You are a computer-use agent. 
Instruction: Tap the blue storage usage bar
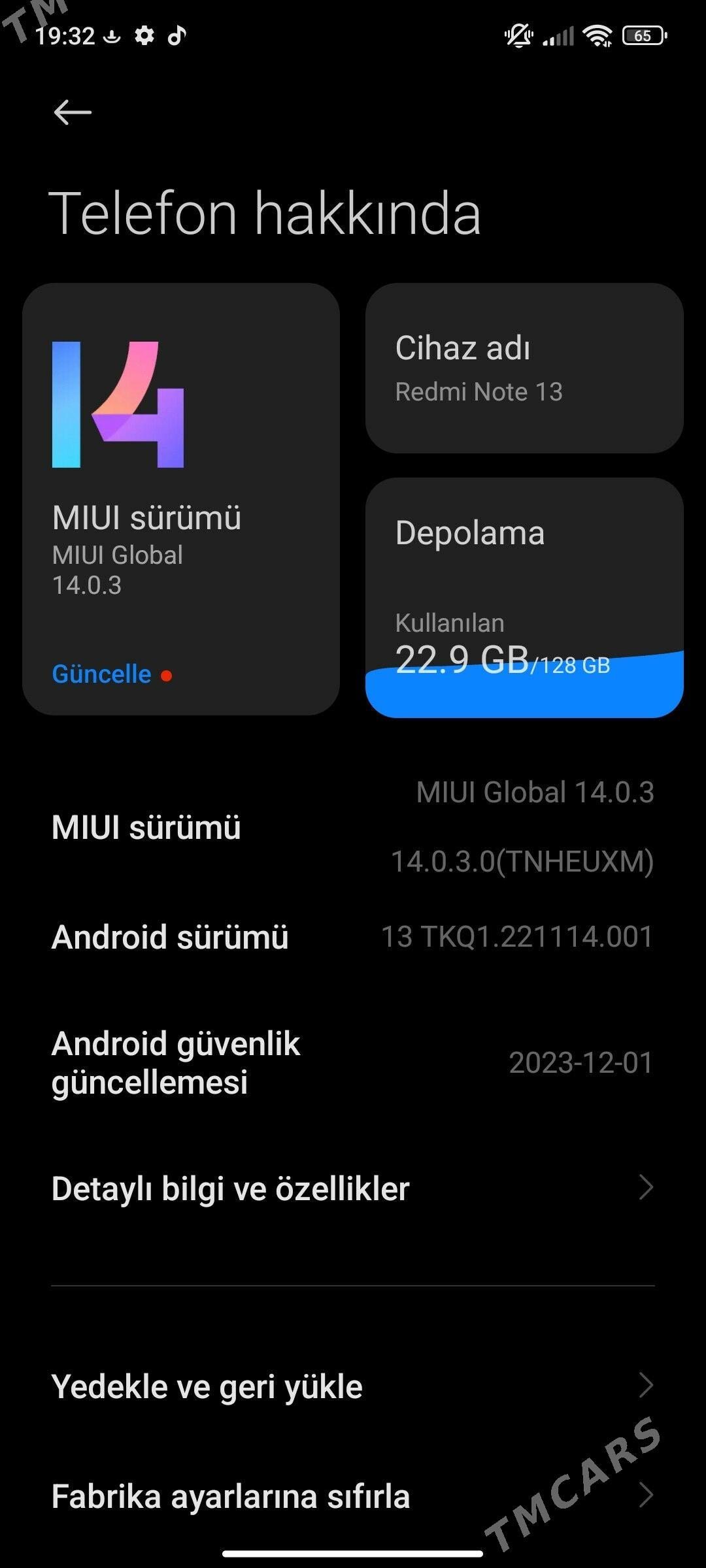(523, 693)
